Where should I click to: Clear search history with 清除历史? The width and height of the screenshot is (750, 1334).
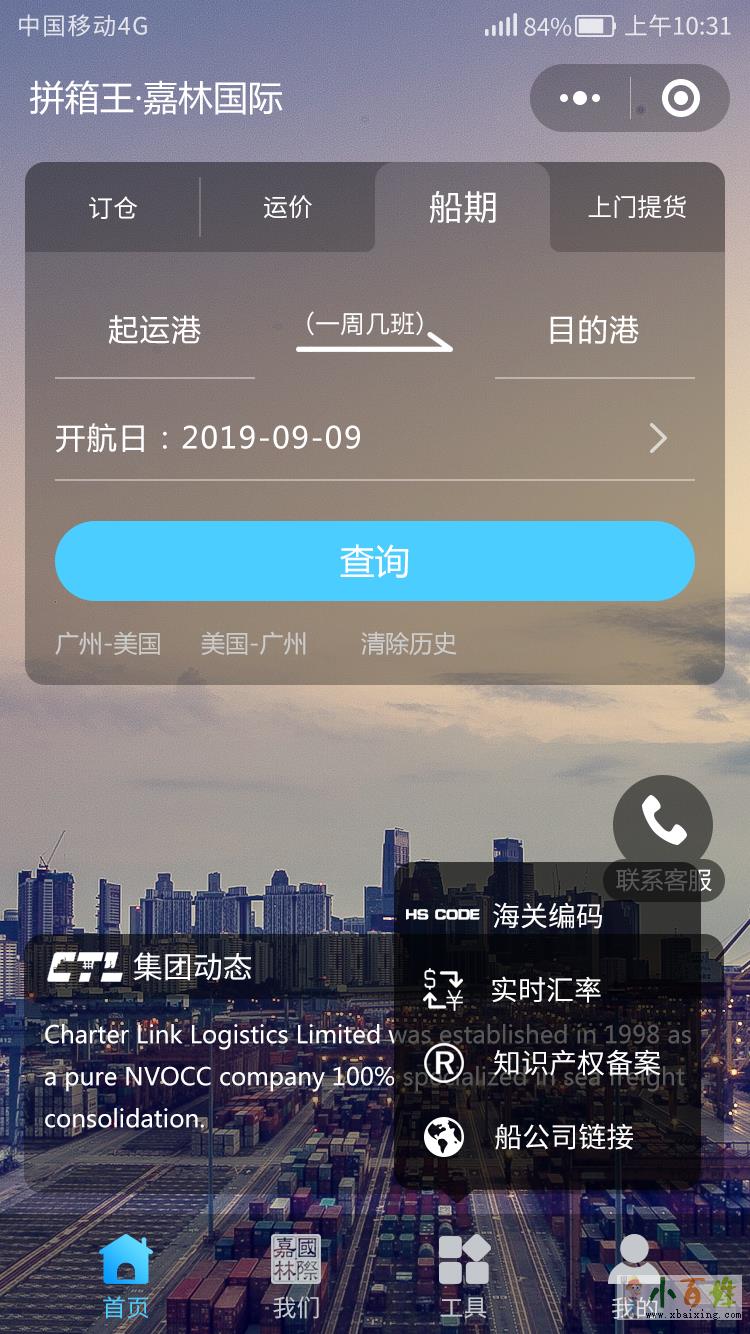click(408, 643)
